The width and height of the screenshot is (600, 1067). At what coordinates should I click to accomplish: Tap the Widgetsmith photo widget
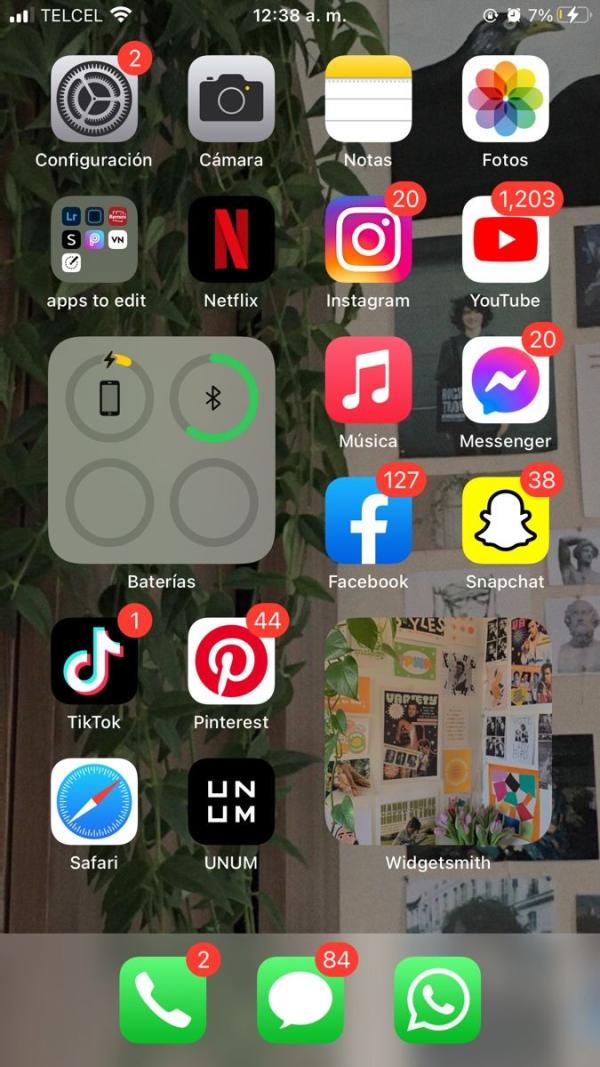[438, 731]
